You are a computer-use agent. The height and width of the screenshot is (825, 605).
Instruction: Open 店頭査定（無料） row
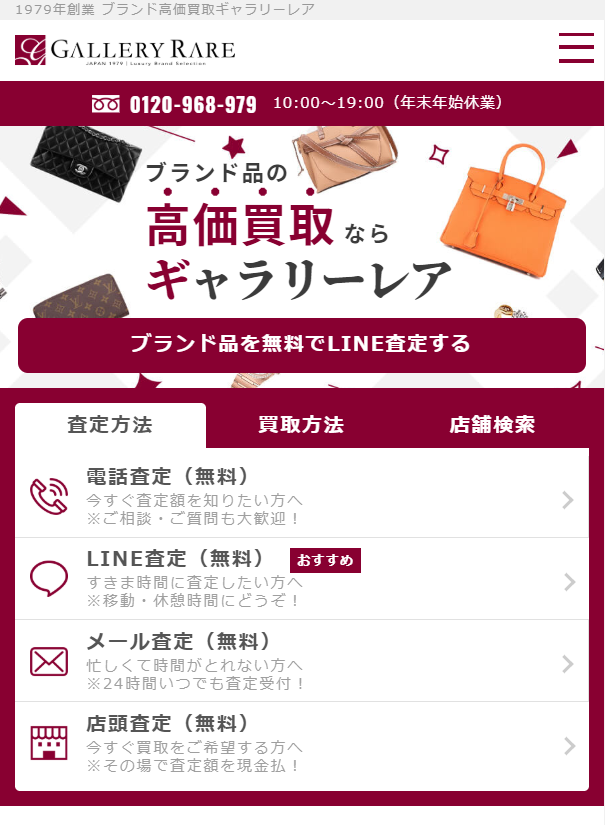[301, 744]
